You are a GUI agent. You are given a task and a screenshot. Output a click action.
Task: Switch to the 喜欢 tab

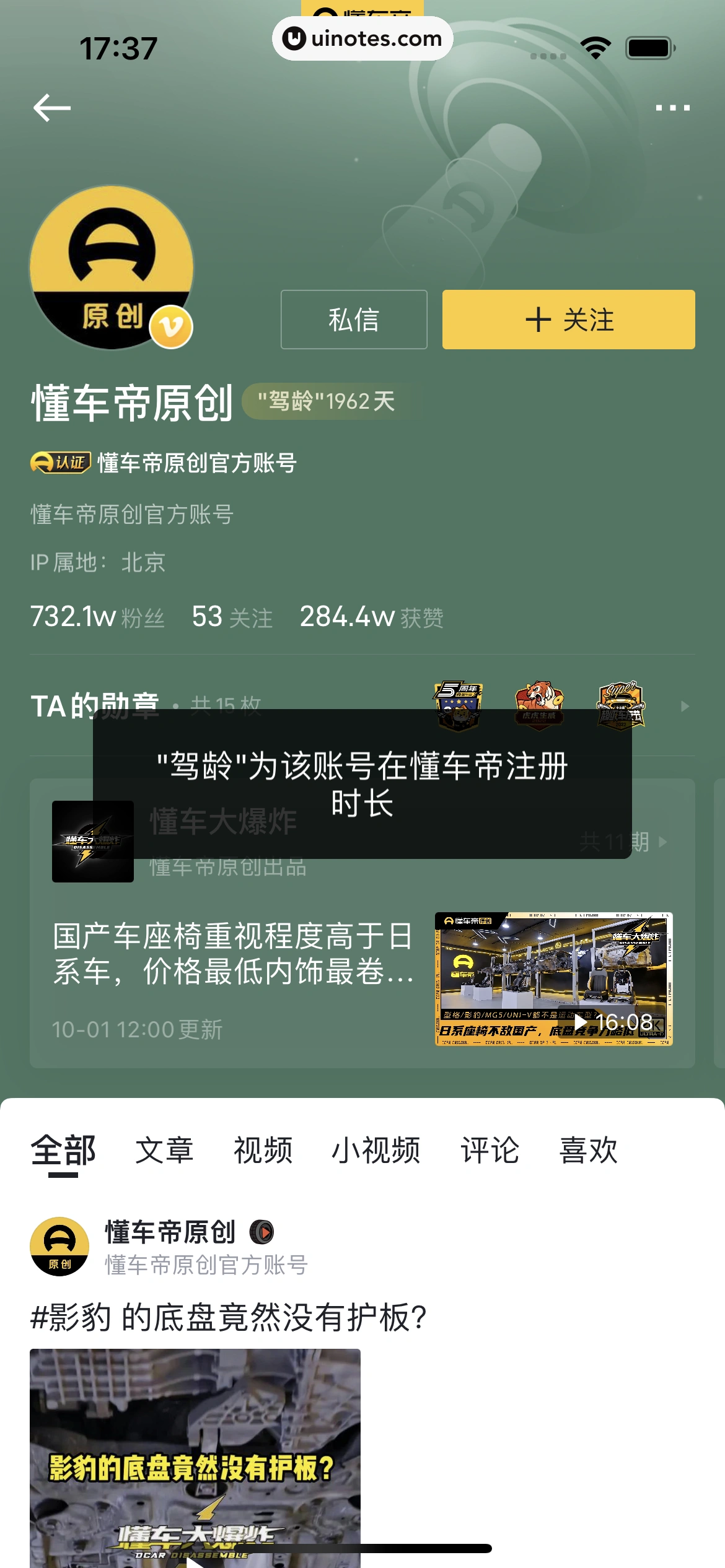tap(588, 1151)
